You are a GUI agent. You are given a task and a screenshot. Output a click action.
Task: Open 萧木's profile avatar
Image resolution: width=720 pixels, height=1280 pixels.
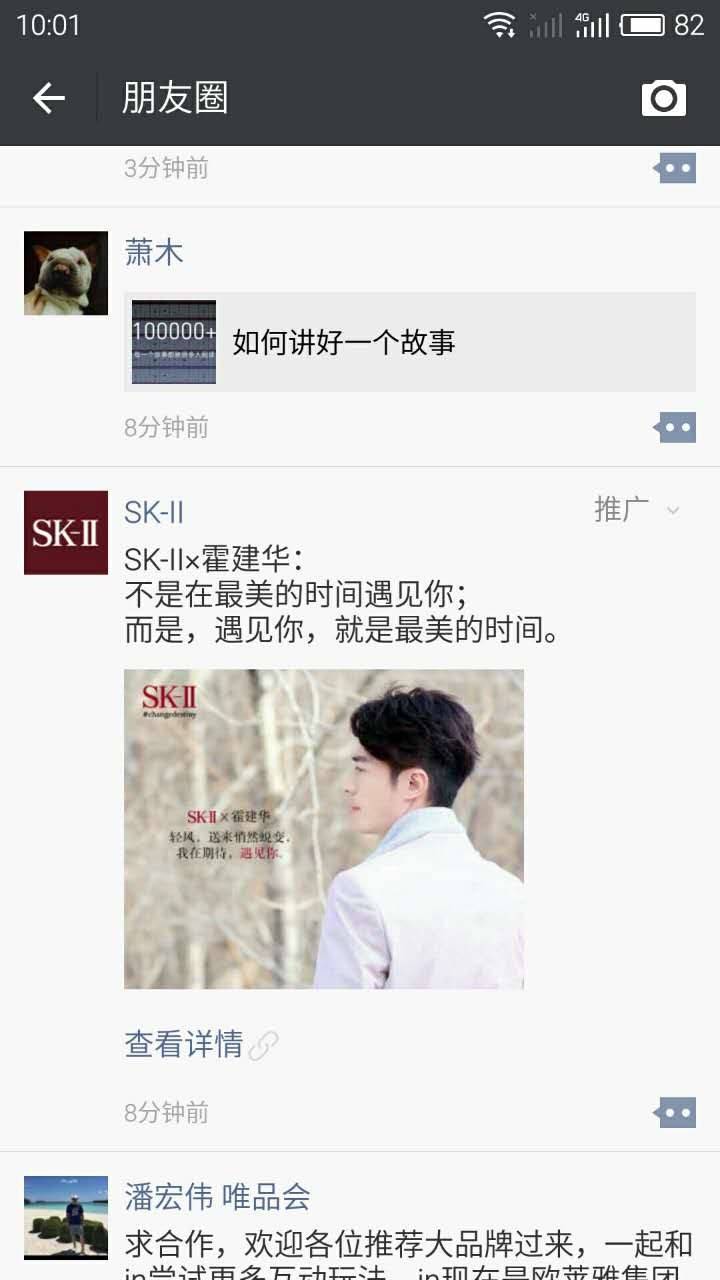[x=66, y=273]
